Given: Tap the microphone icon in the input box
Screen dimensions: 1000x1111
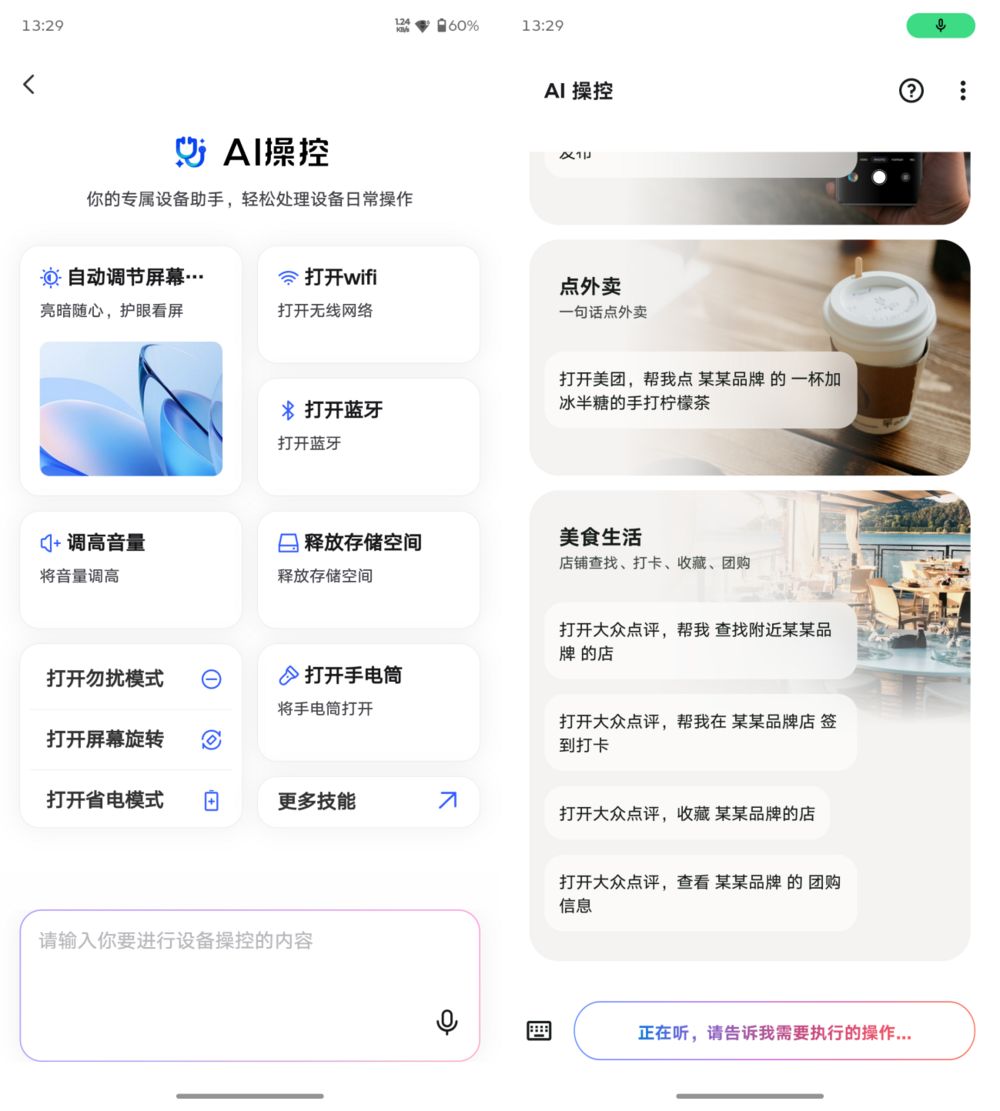Looking at the screenshot, I should 447,1022.
